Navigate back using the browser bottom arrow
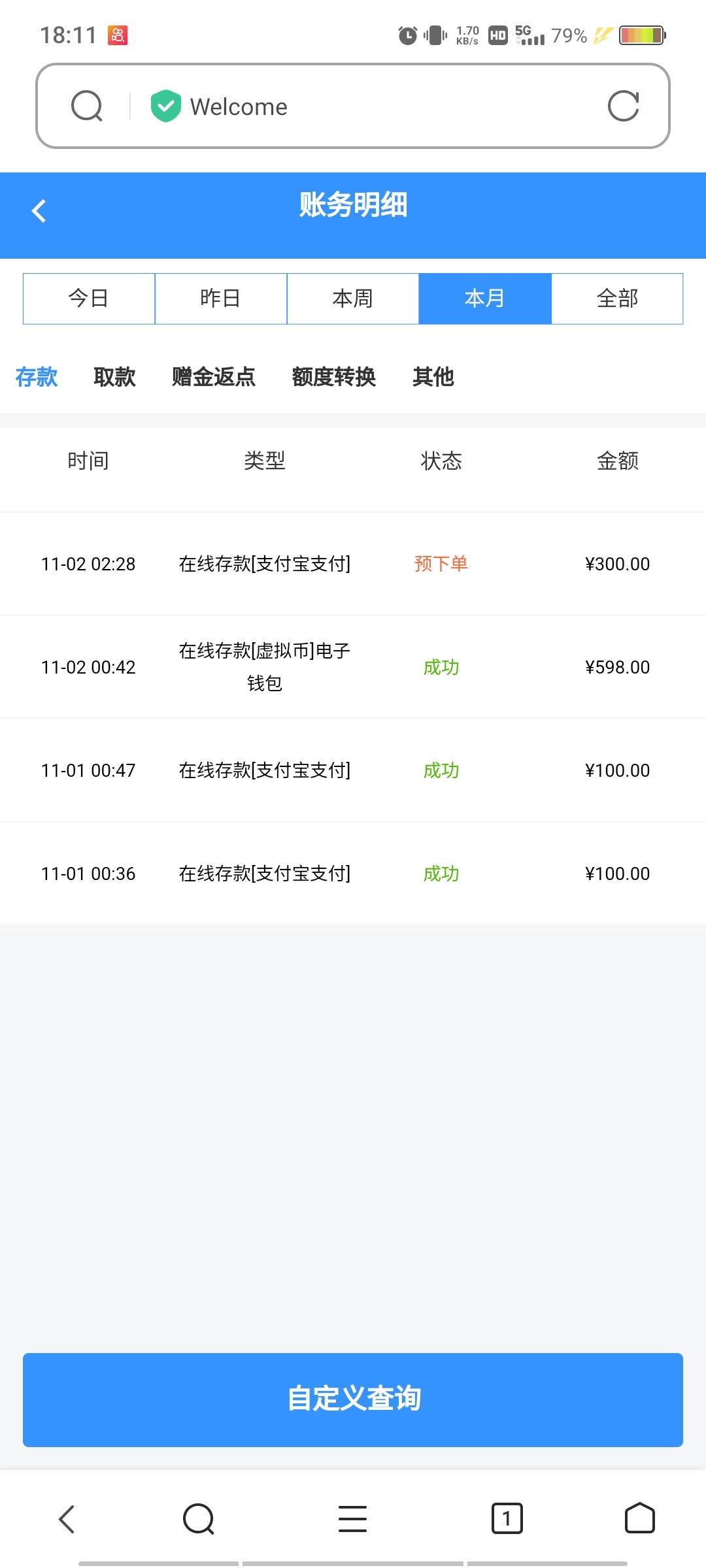The width and height of the screenshot is (706, 1568). click(67, 1518)
